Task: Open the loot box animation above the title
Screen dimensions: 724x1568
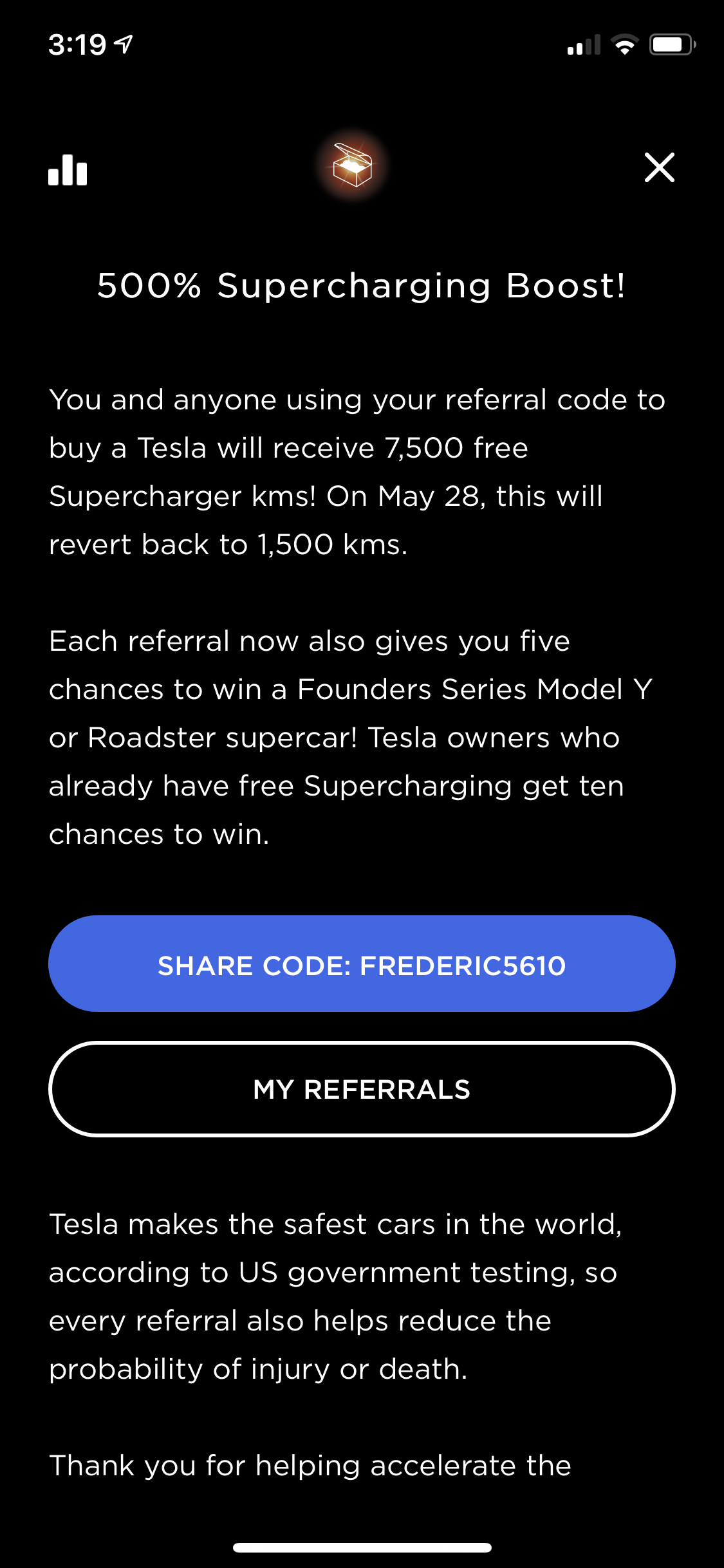Action: click(352, 167)
